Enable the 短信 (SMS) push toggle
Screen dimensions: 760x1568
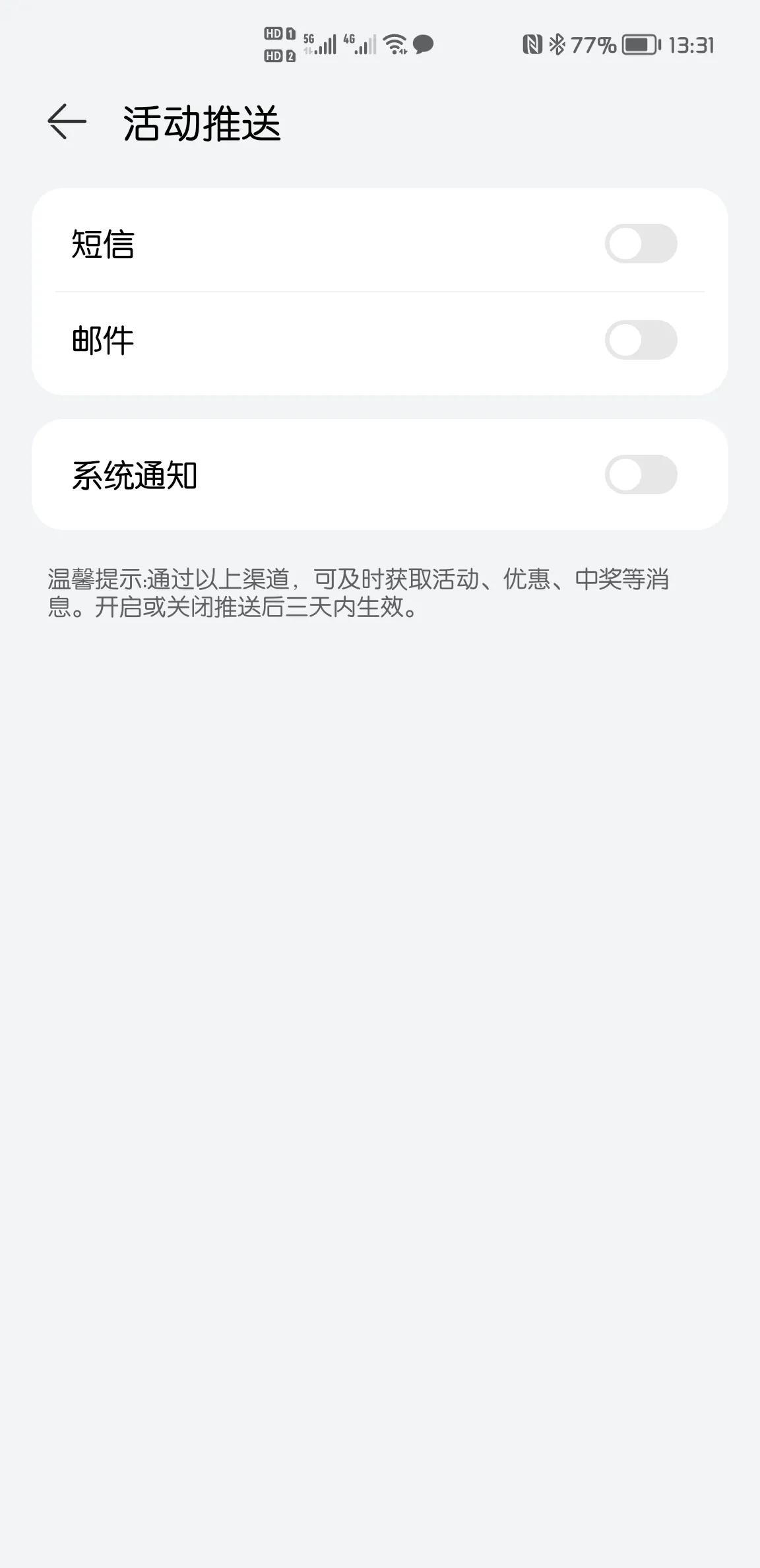[x=643, y=244]
